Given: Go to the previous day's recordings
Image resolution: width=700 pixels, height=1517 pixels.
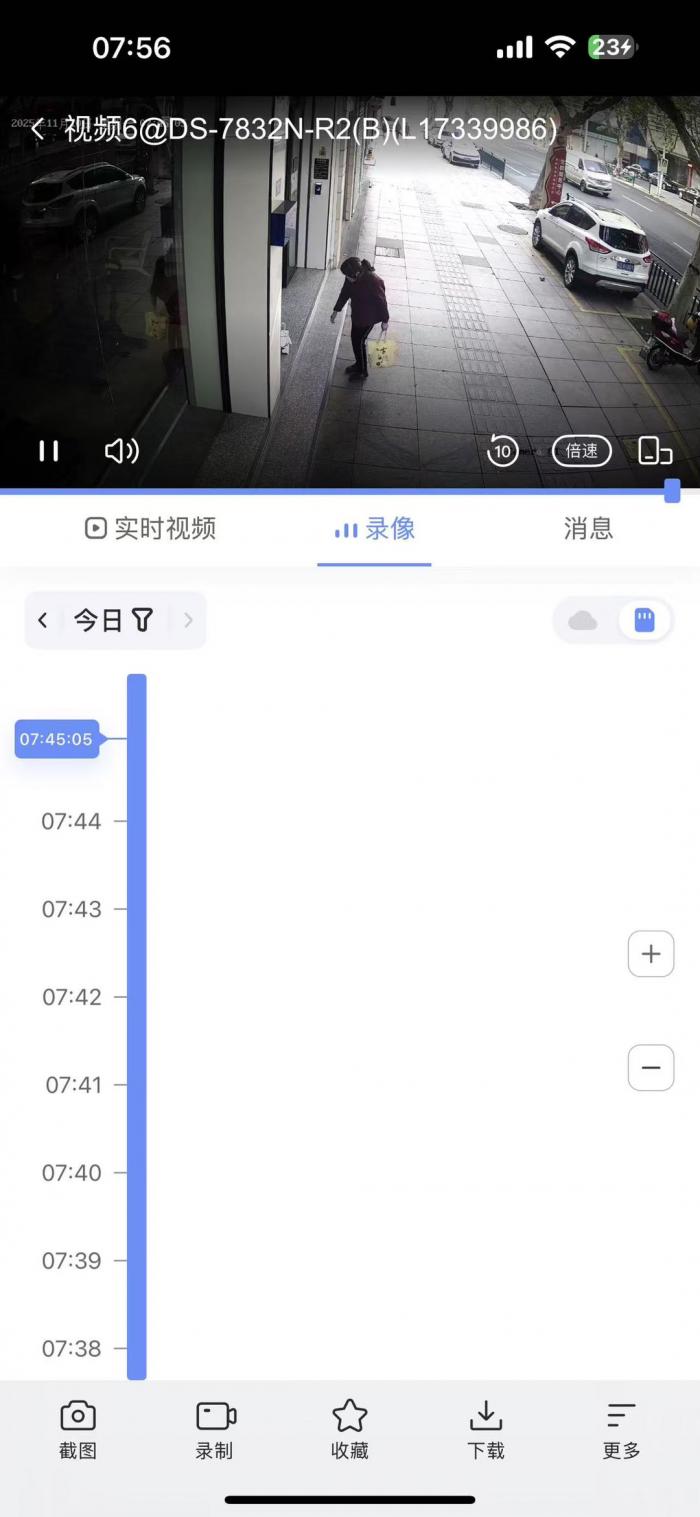Looking at the screenshot, I should (43, 620).
